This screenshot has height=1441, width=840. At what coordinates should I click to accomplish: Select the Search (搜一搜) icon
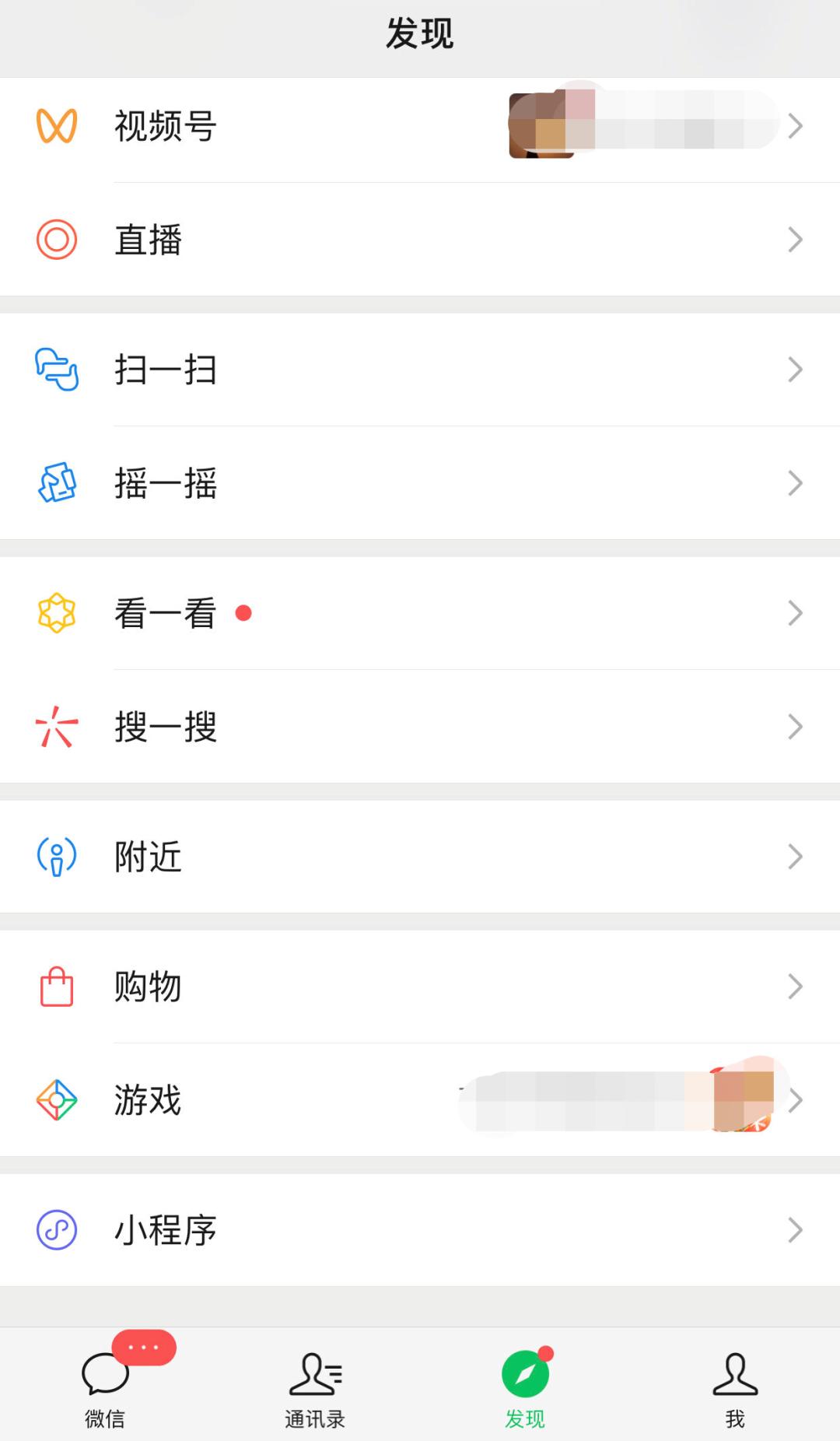(54, 726)
